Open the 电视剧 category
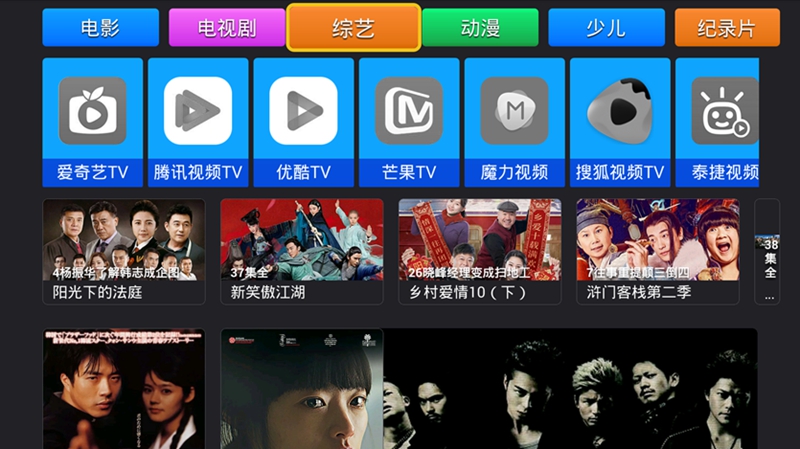 pos(226,27)
